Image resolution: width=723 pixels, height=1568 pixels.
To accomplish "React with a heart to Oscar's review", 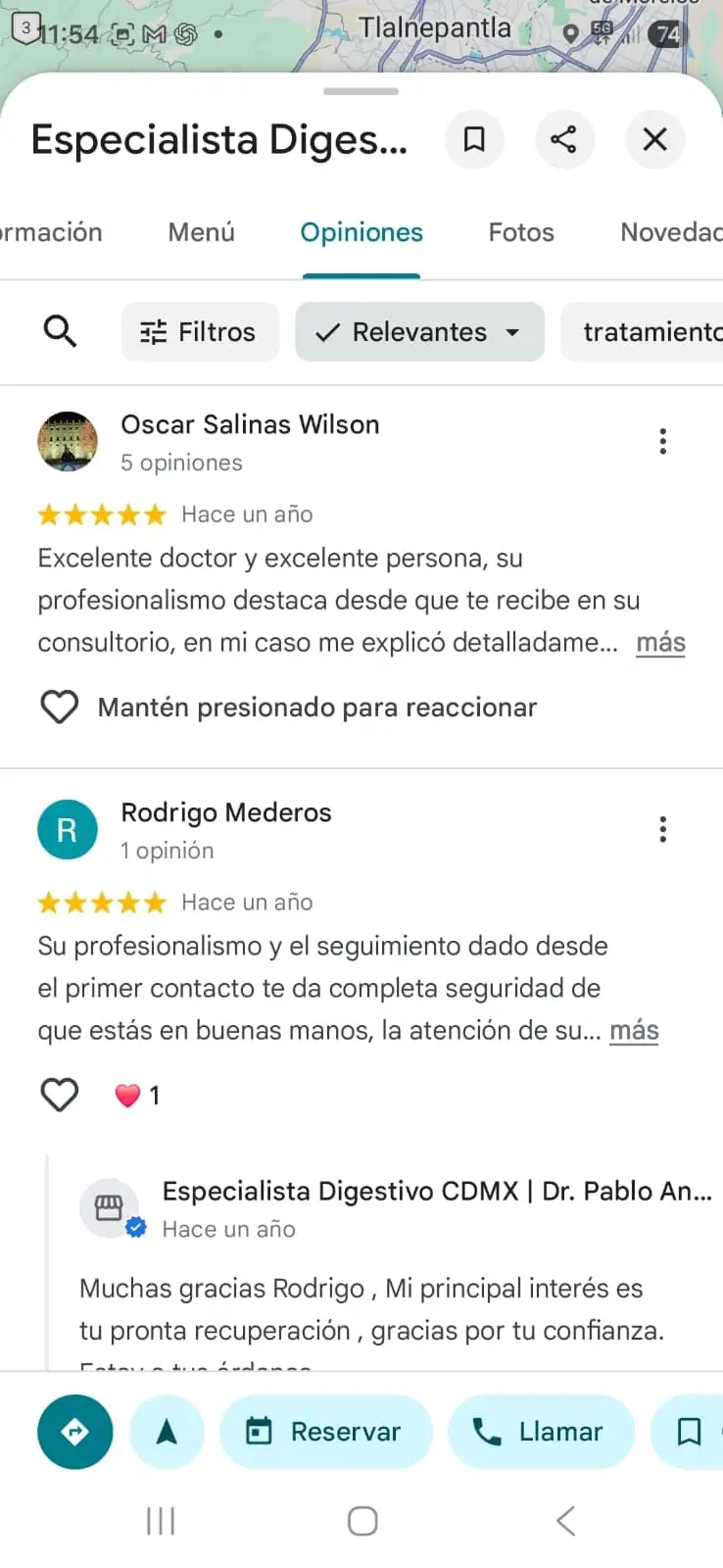I will pyautogui.click(x=59, y=707).
